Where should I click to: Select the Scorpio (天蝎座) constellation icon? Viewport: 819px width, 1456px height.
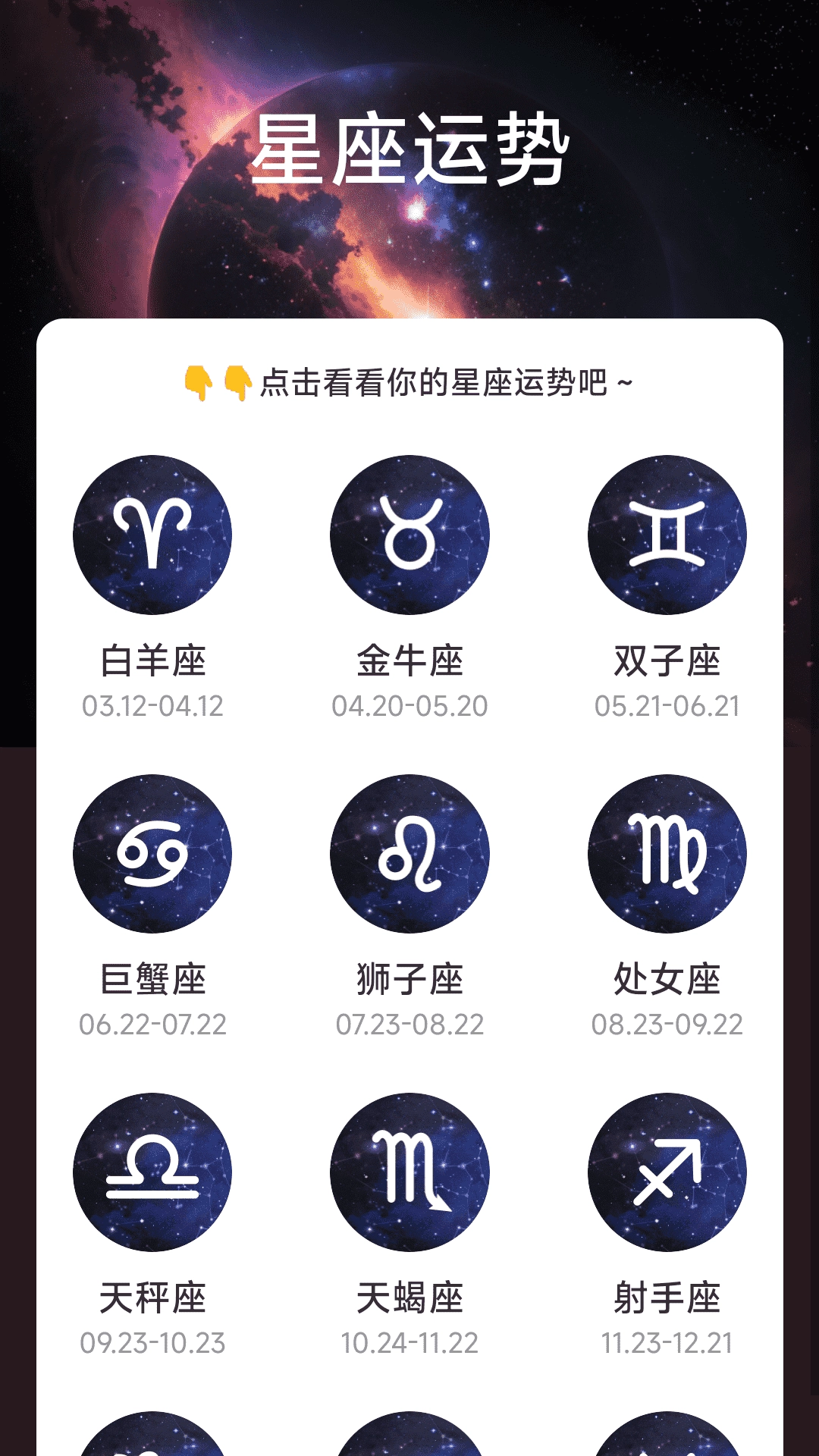[x=409, y=1170]
